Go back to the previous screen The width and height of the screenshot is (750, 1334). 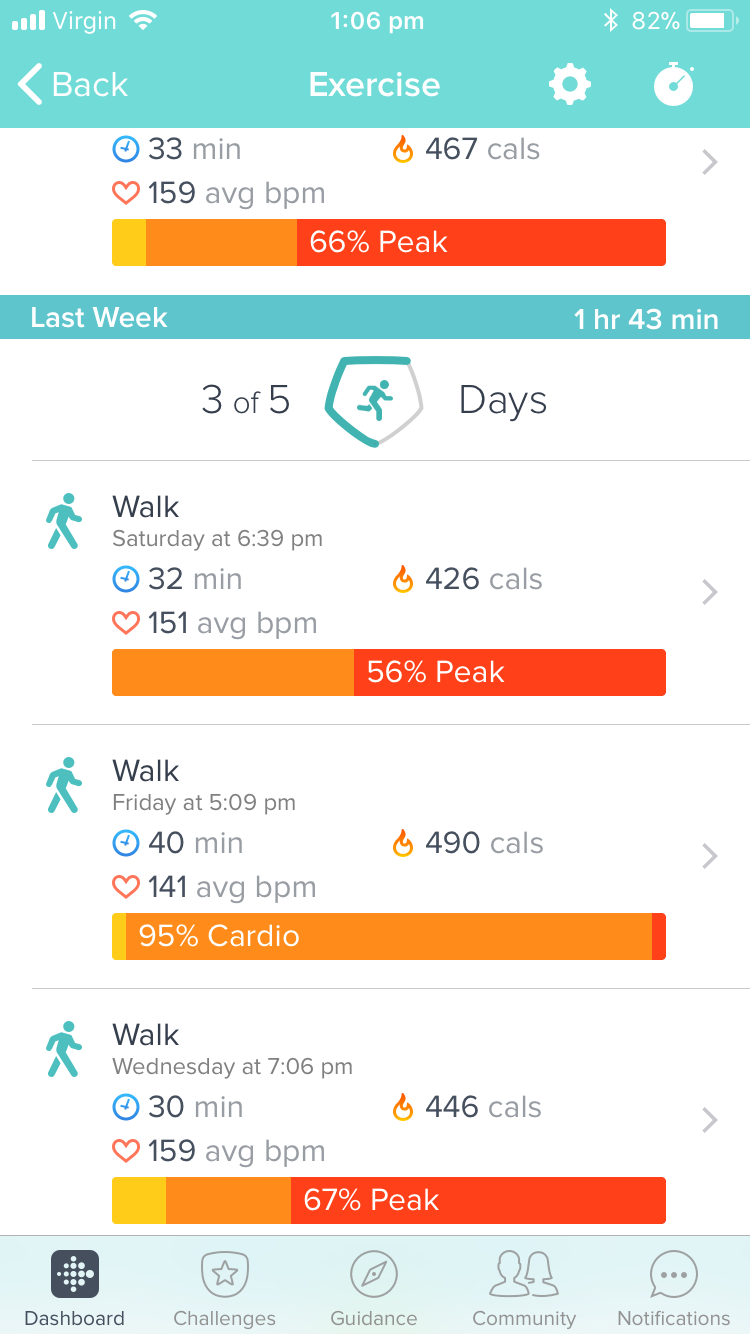[x=74, y=85]
